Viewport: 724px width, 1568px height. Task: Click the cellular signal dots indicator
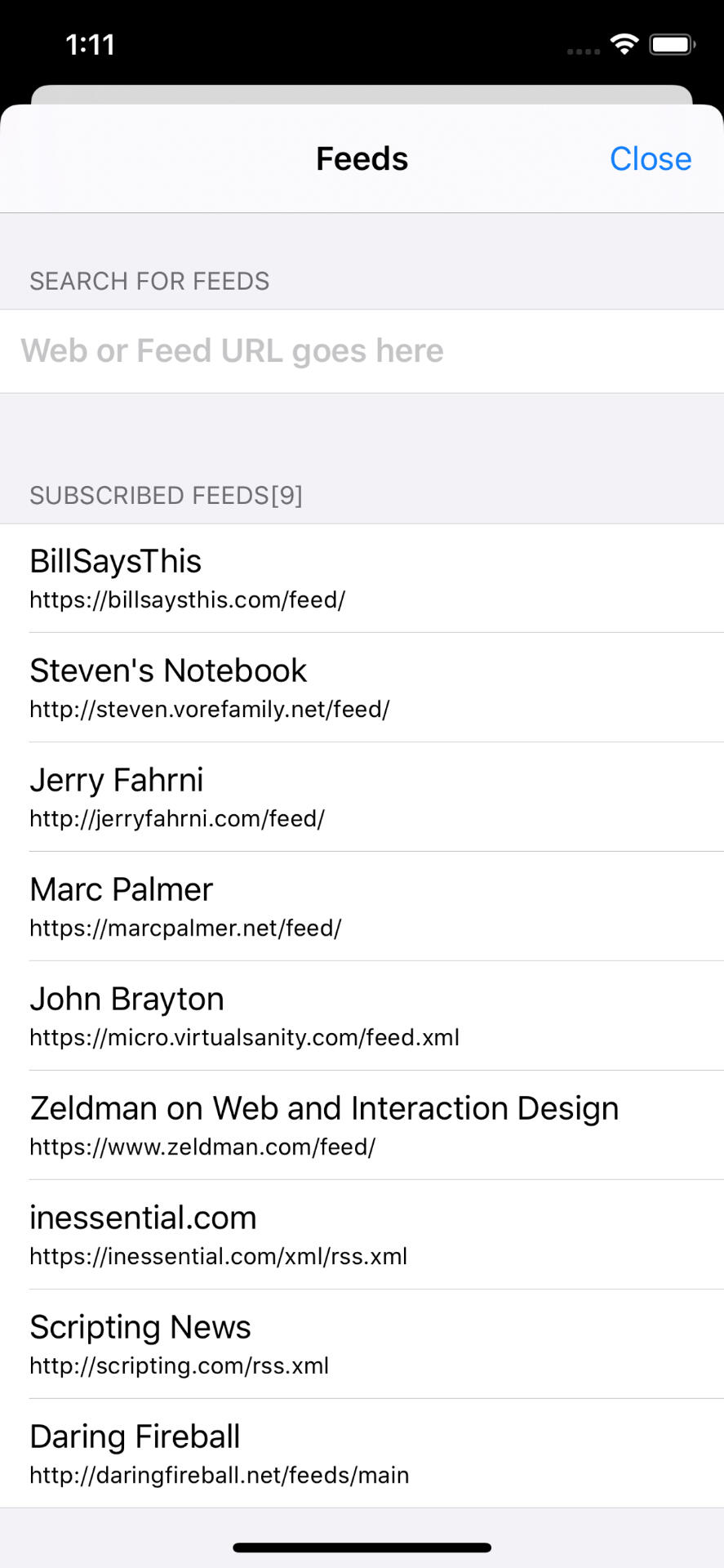click(581, 51)
